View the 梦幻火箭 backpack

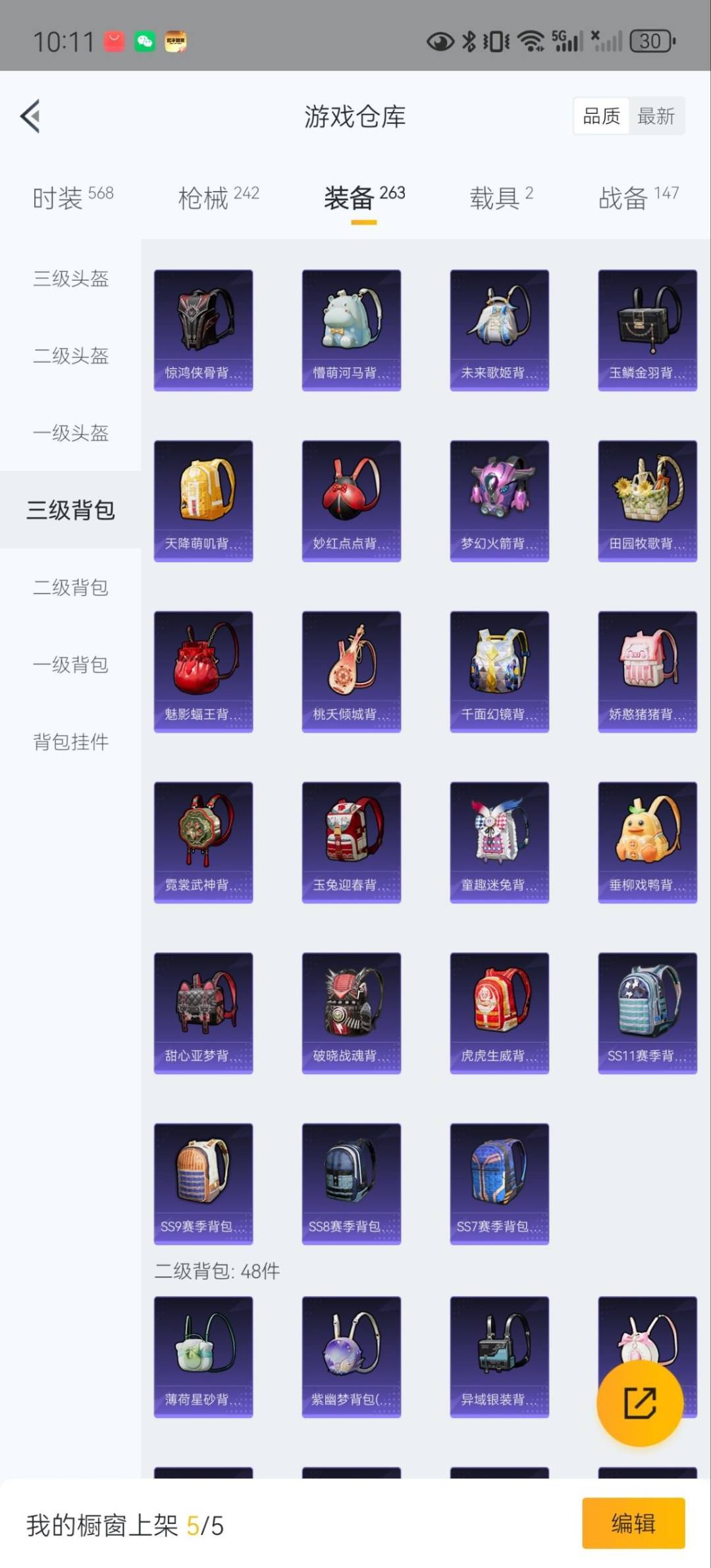tap(499, 500)
